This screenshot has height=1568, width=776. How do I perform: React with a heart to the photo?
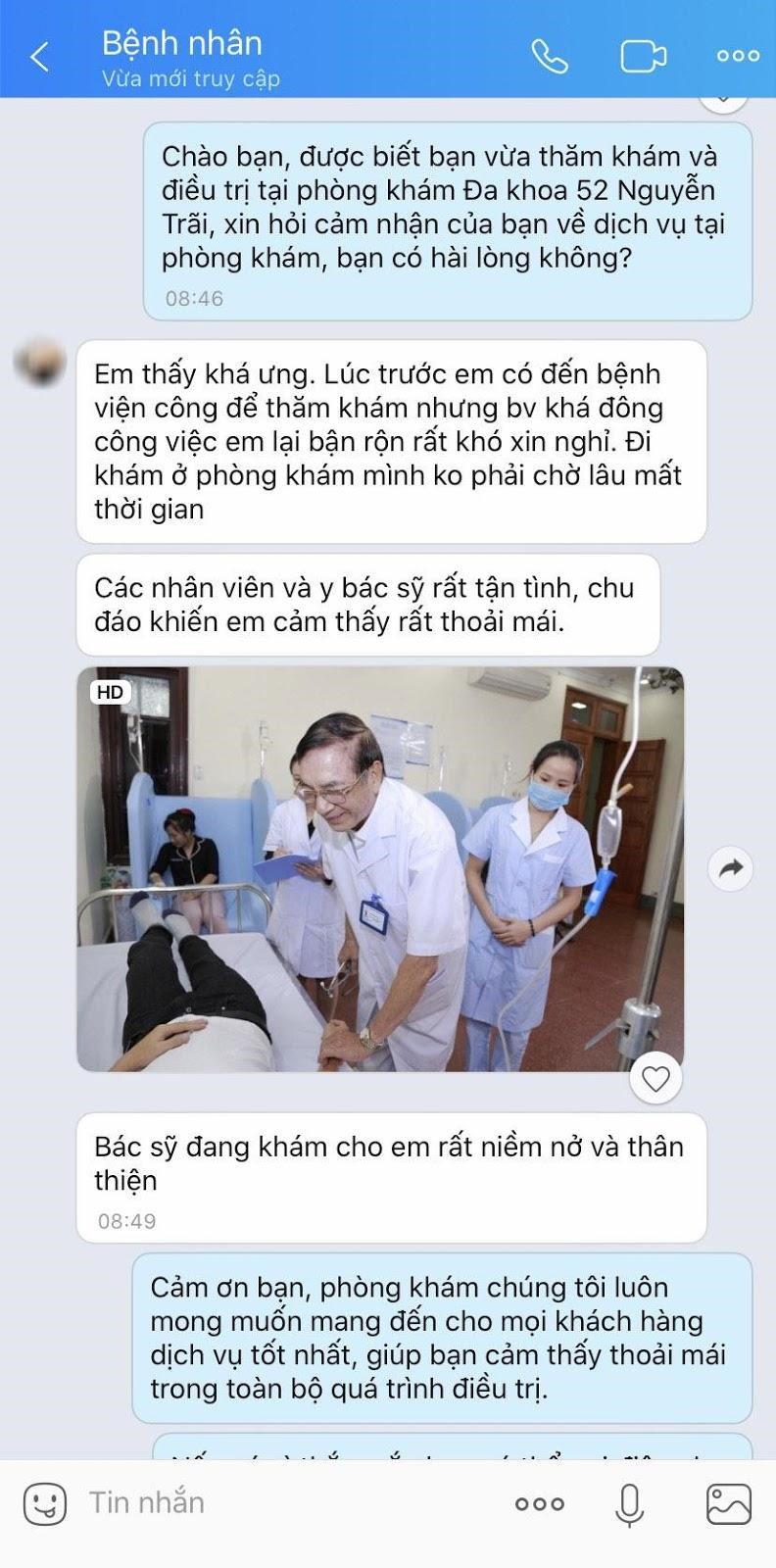pos(655,1079)
